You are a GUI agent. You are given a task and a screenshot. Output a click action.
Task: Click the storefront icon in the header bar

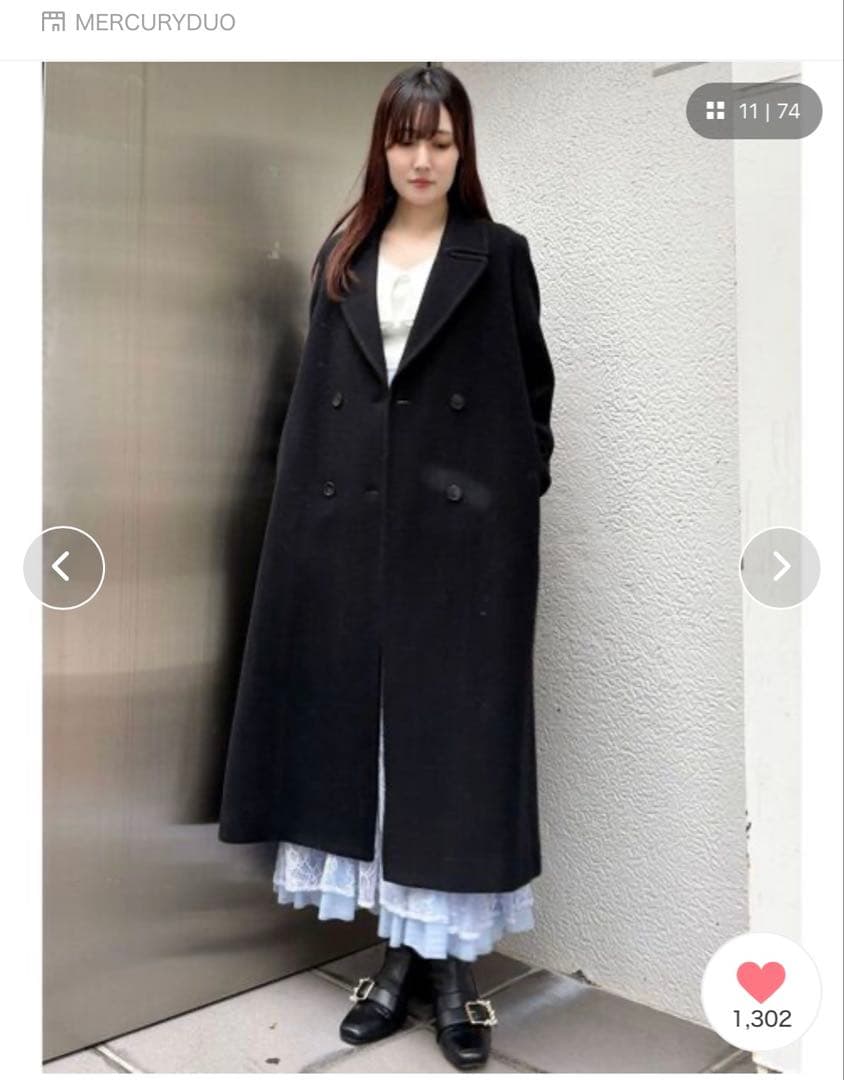point(53,20)
